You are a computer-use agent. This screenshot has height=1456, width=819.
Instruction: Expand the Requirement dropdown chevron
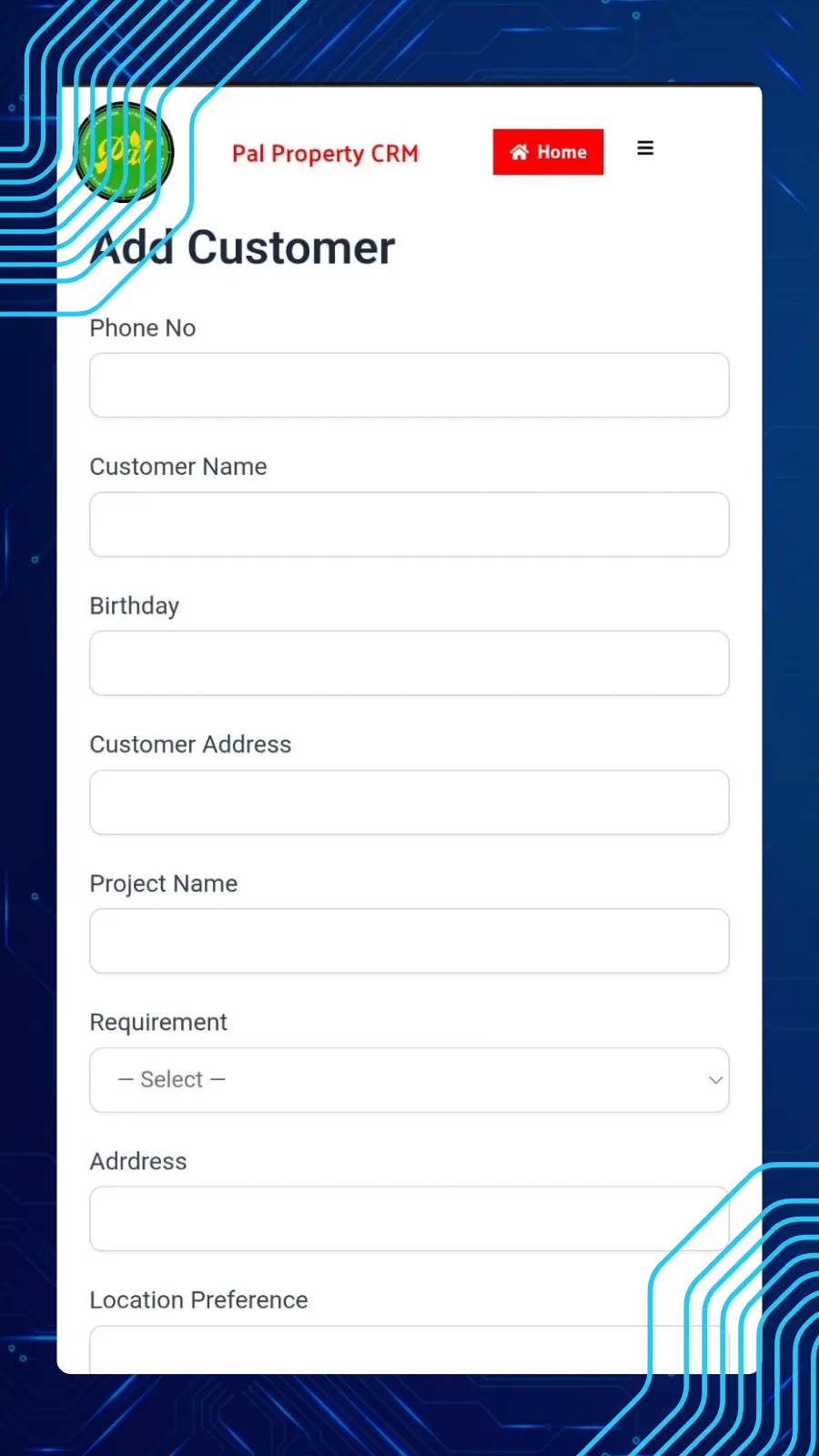pyautogui.click(x=716, y=1080)
